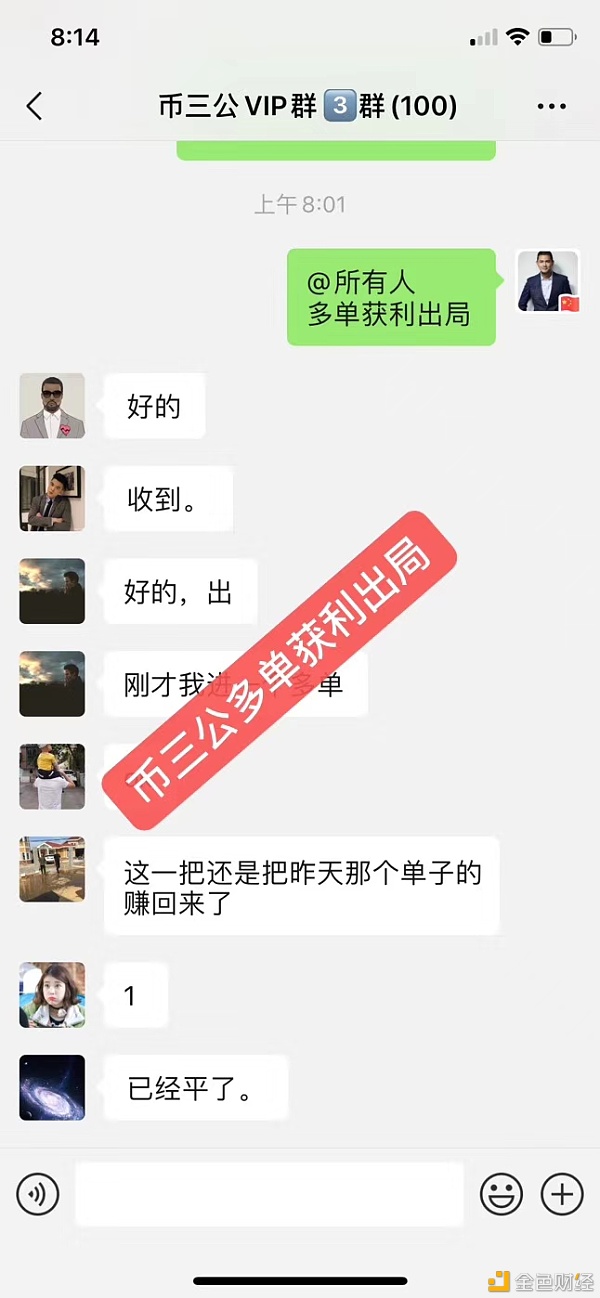Open the group chat options menu
The image size is (600, 1298).
(551, 106)
